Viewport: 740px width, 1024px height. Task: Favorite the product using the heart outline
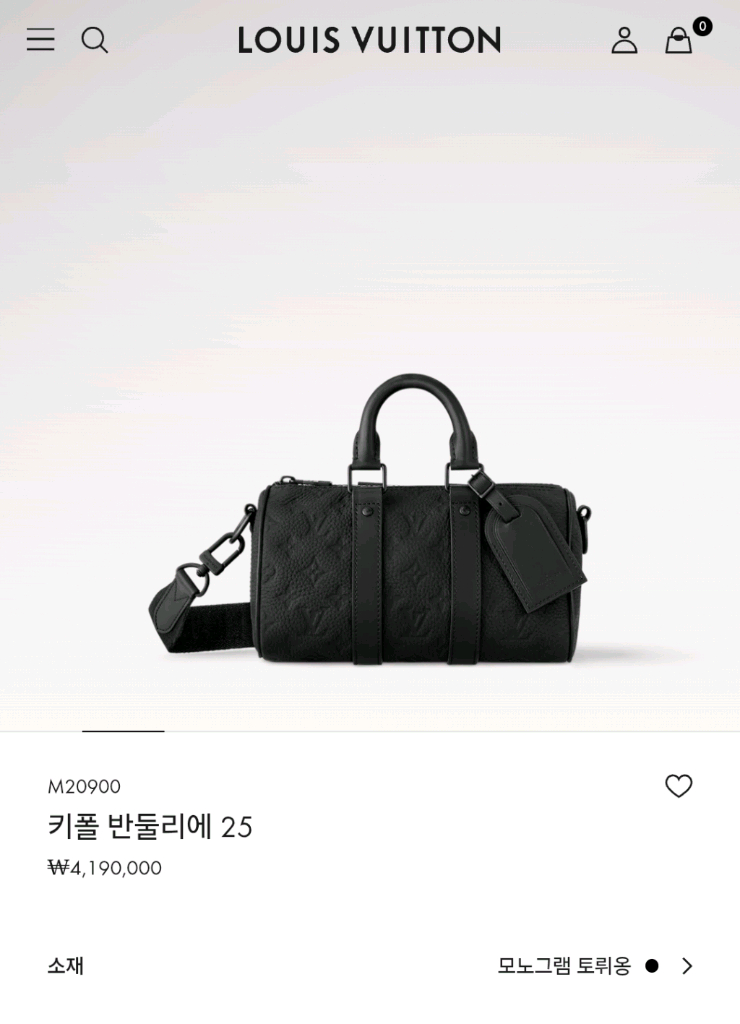click(679, 786)
